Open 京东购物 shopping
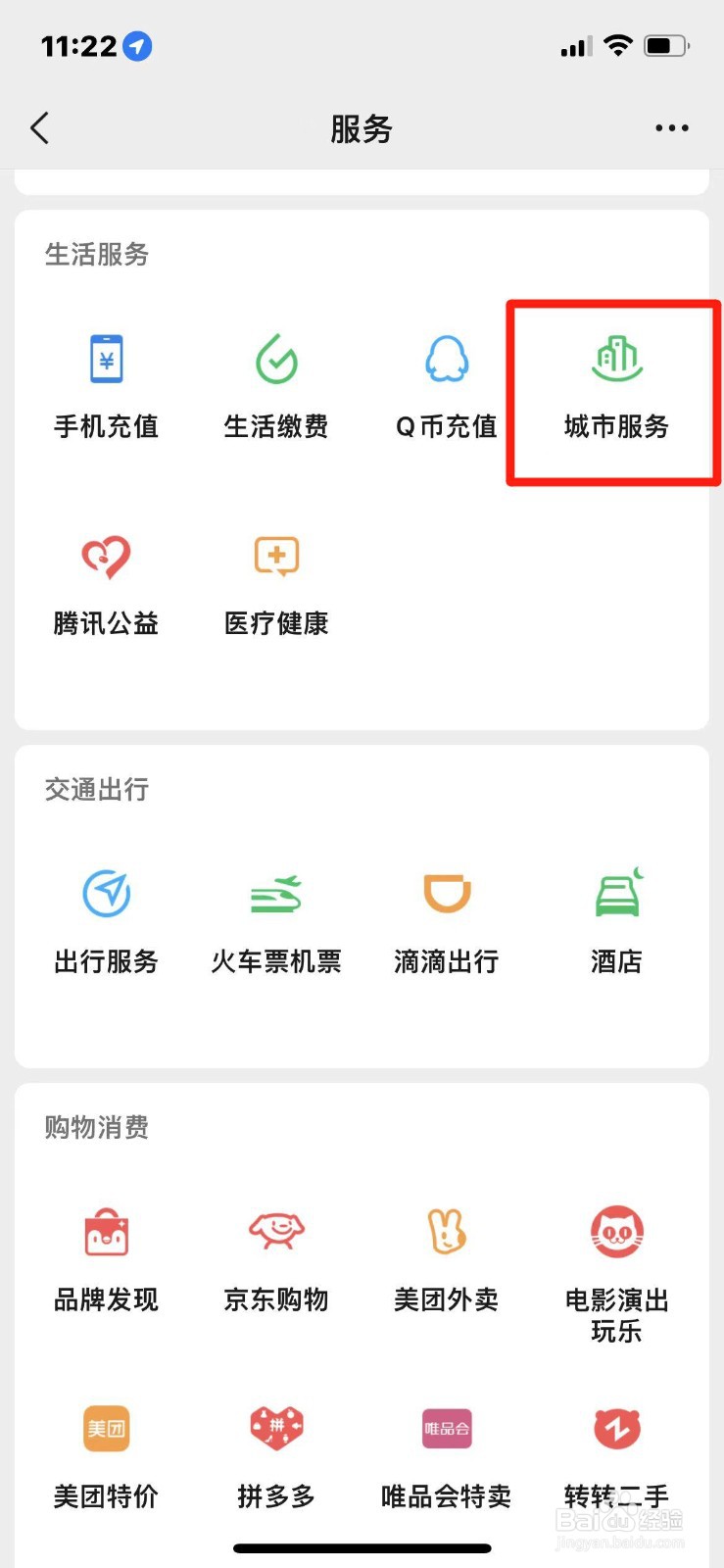 click(x=276, y=1259)
